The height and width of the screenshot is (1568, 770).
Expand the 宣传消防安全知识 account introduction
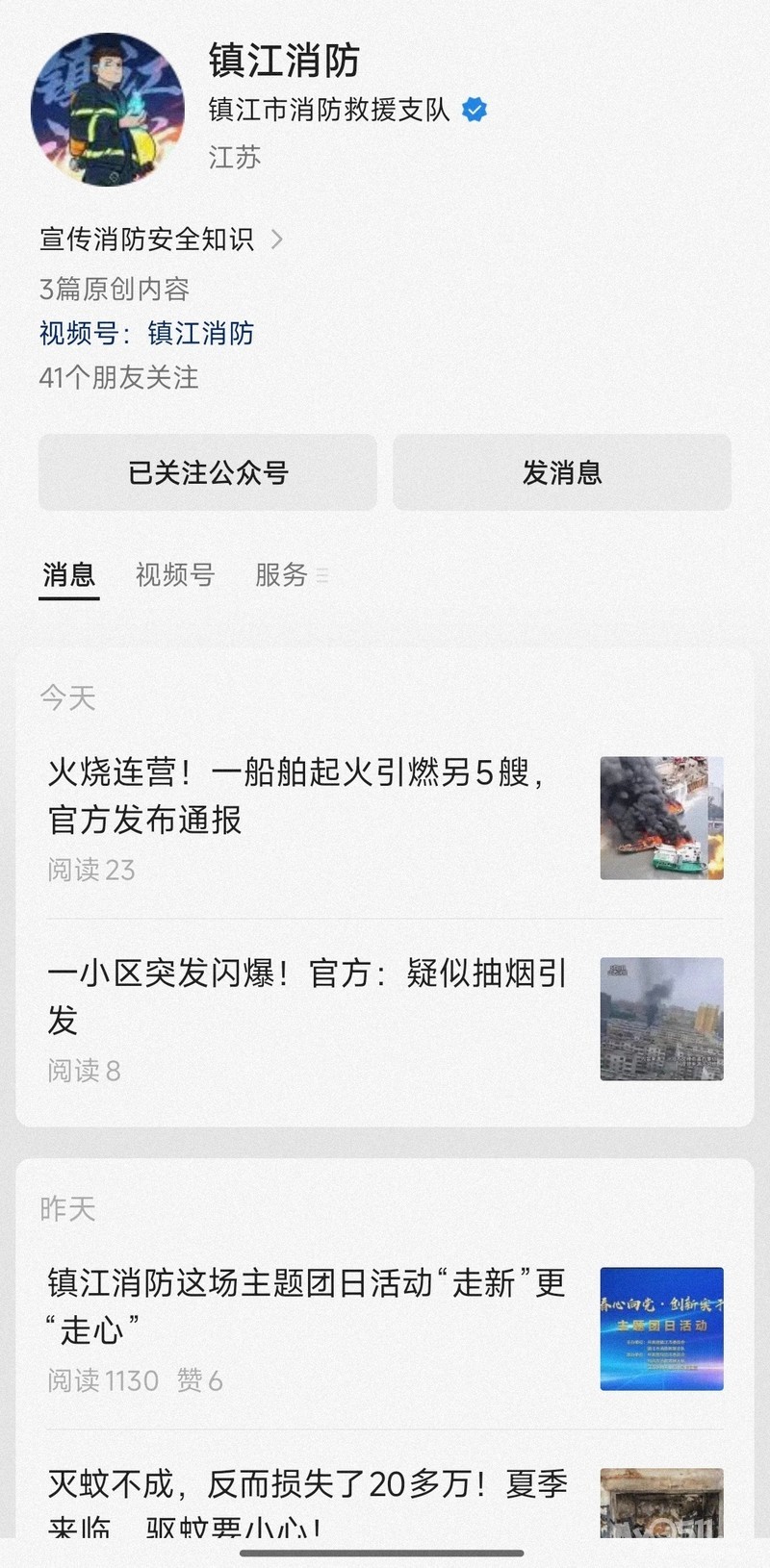(161, 240)
